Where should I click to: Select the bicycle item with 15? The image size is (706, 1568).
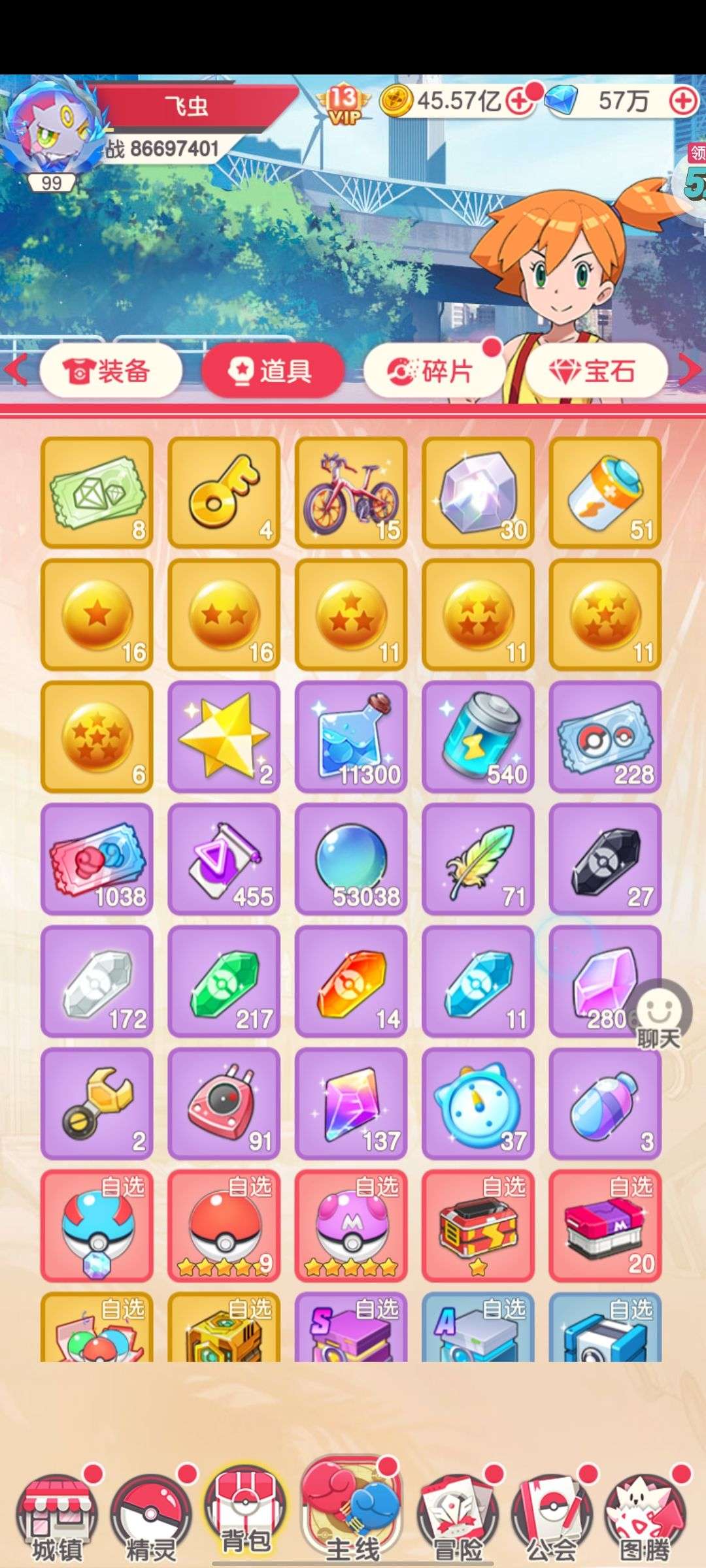click(351, 493)
